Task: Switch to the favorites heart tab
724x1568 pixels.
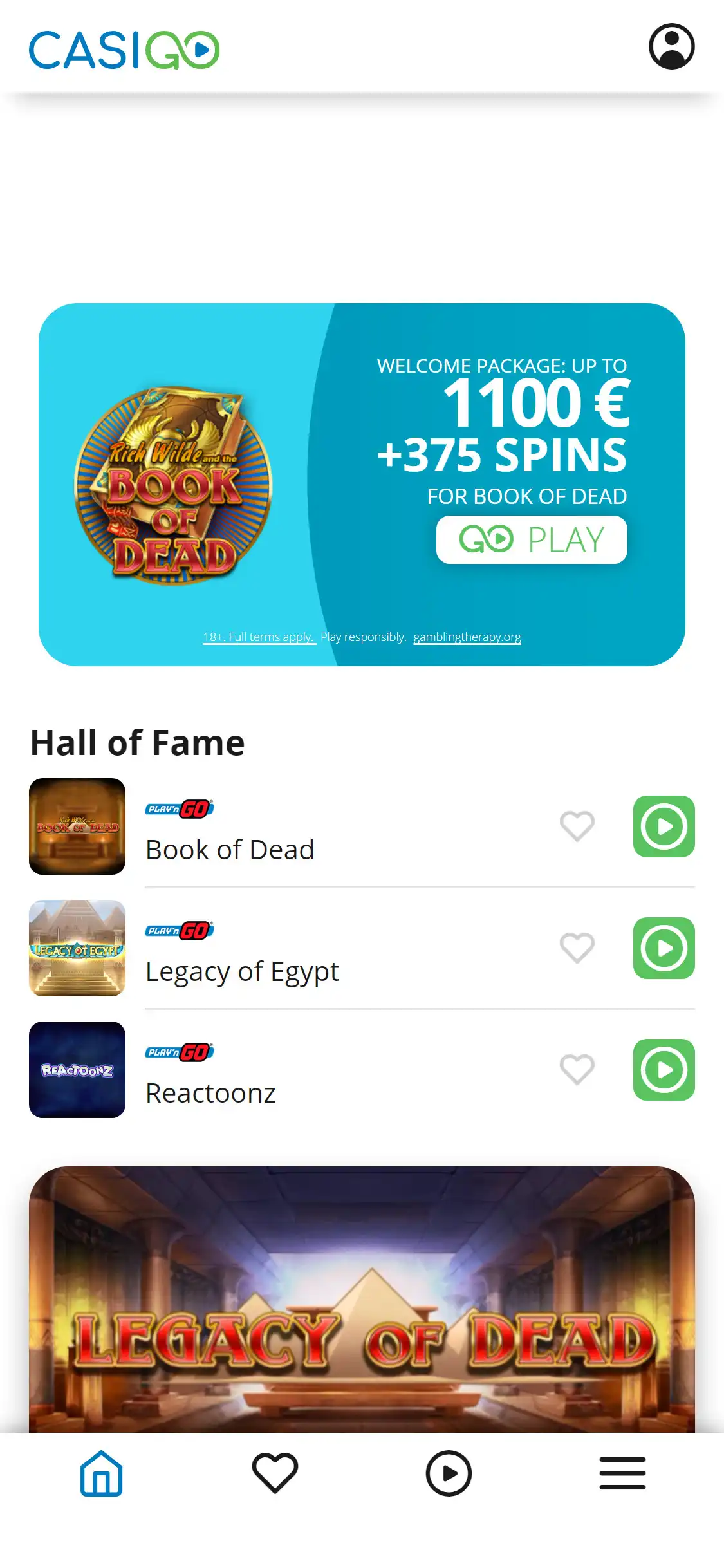Action: point(275,1473)
